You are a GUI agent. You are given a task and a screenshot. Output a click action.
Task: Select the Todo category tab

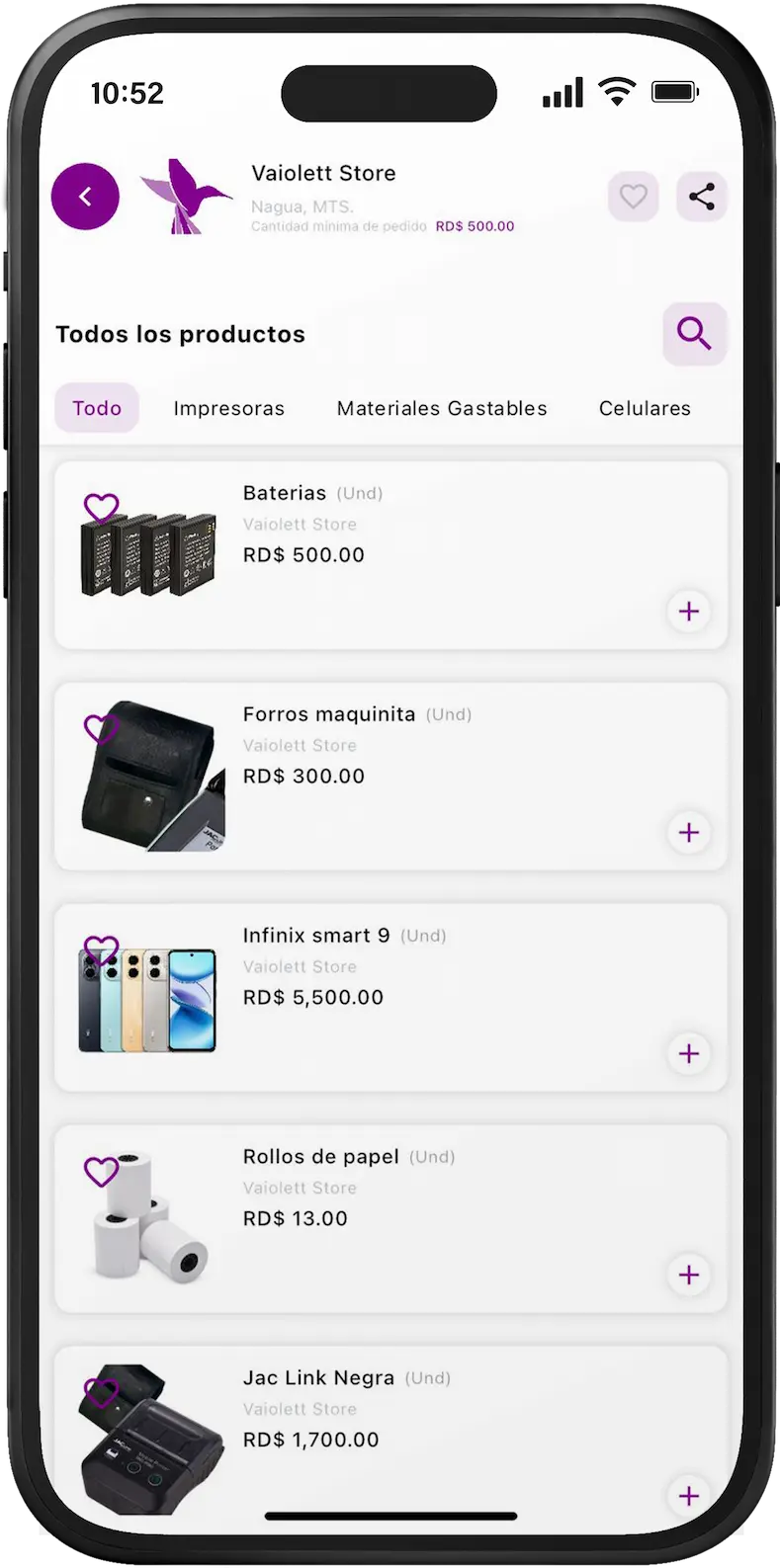[97, 408]
